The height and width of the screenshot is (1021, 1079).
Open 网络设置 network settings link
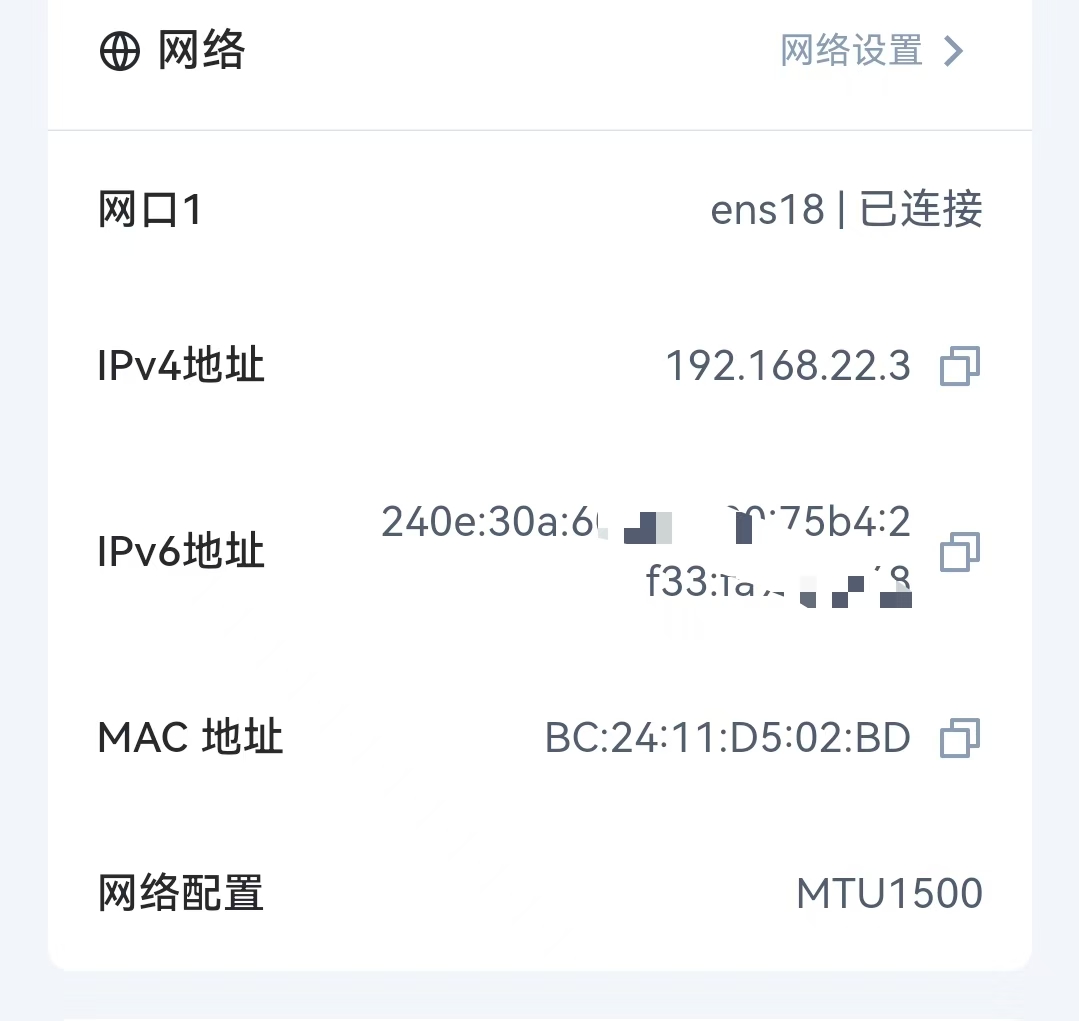(870, 50)
